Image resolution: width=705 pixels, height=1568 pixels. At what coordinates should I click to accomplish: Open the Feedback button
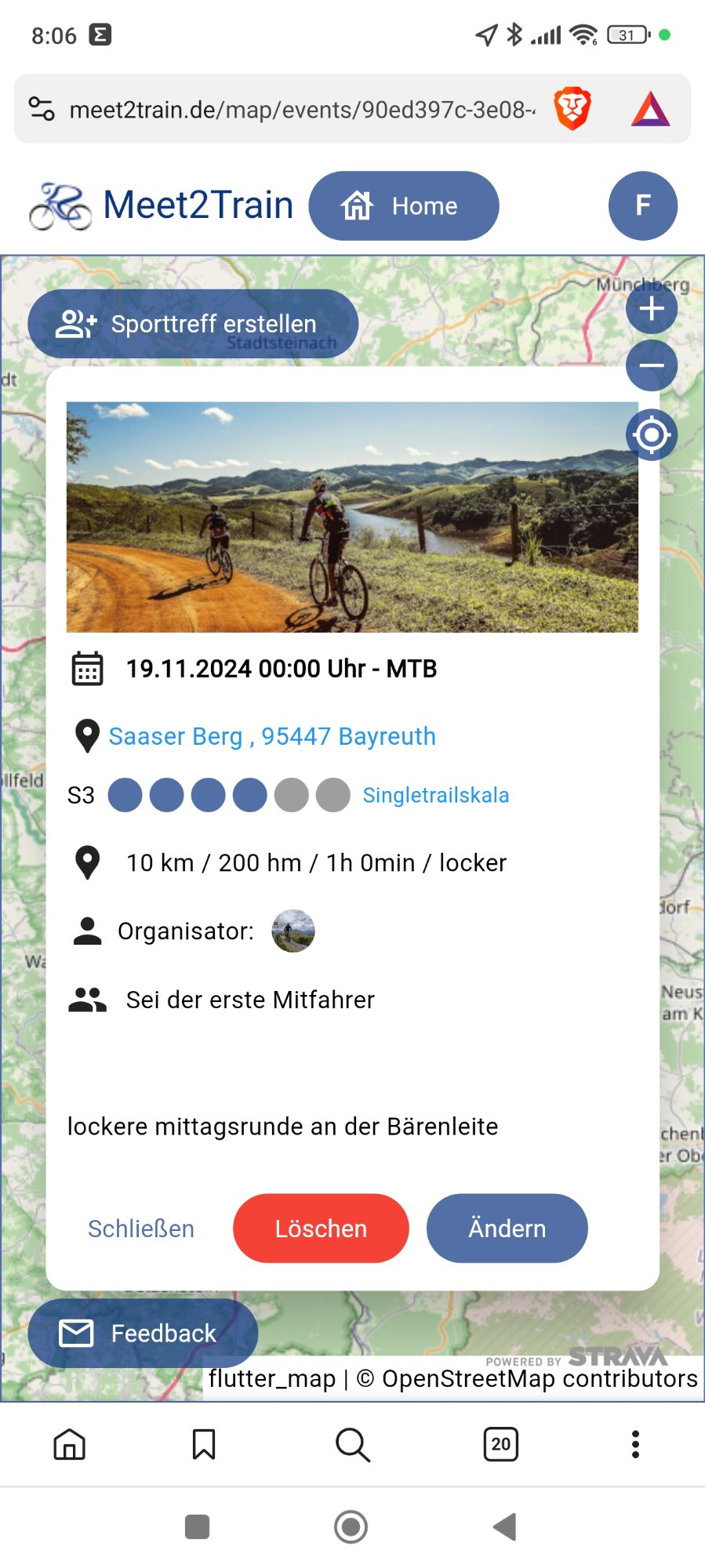coord(143,1333)
